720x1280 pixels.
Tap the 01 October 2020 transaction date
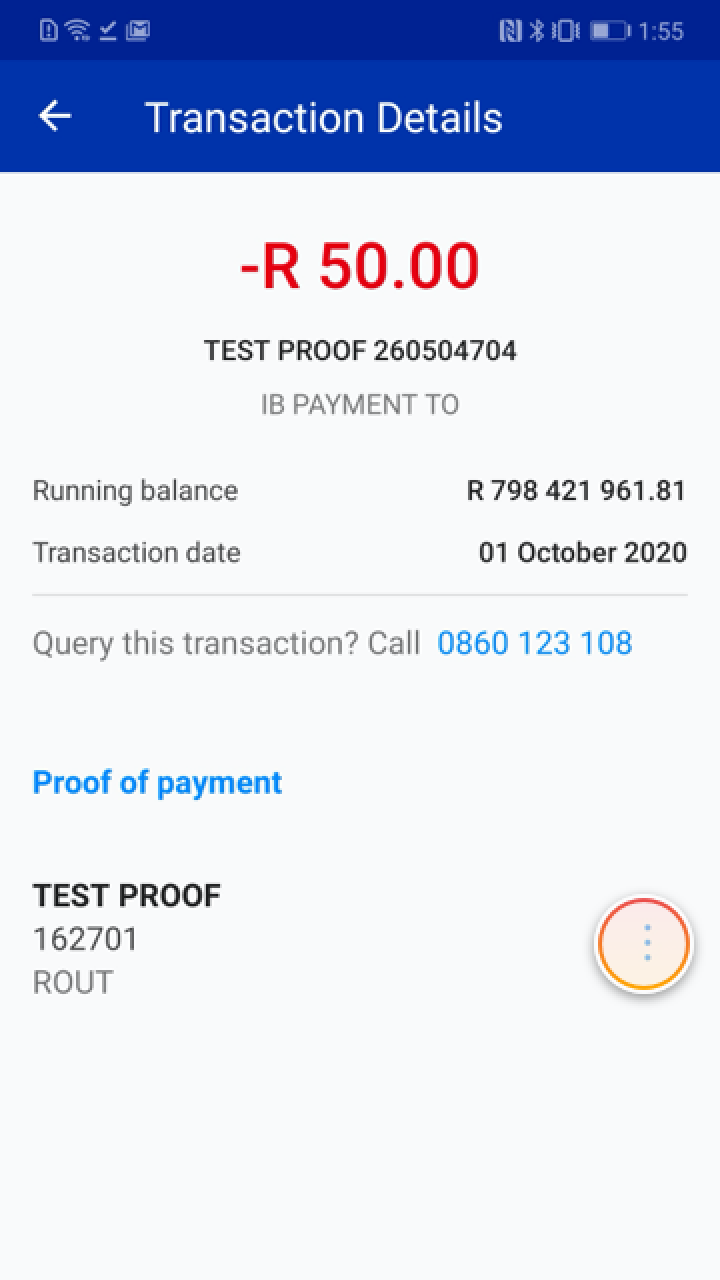click(584, 552)
